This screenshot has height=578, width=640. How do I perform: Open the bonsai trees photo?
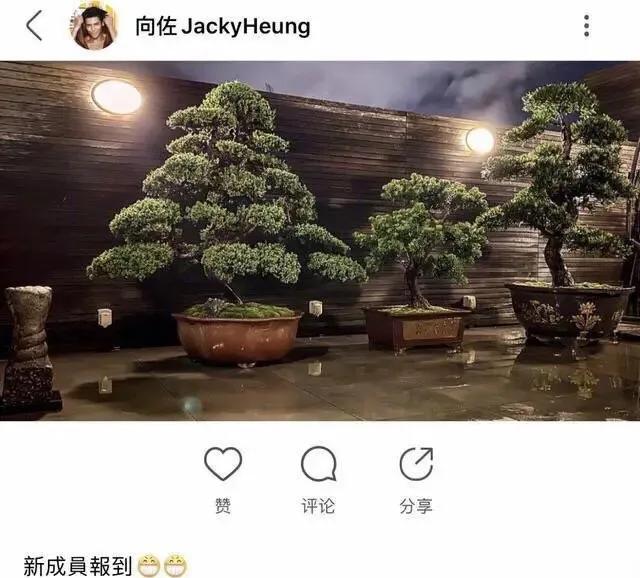click(320, 241)
